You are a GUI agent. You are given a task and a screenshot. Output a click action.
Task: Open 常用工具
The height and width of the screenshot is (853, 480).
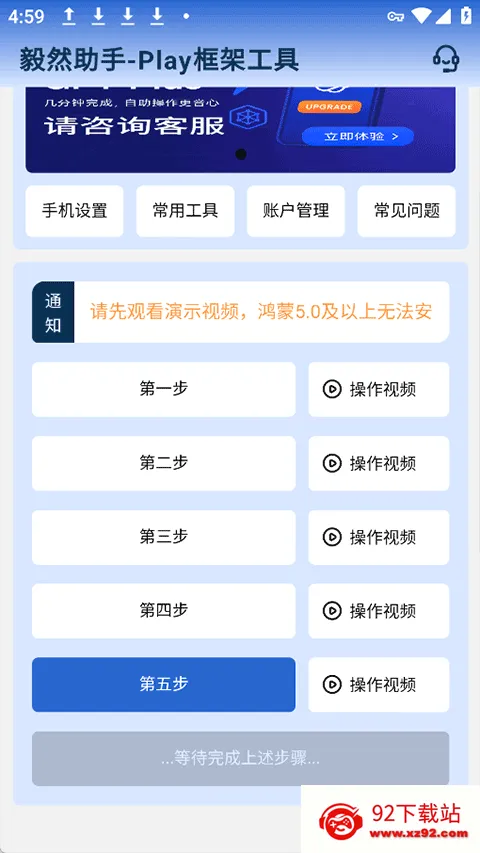coord(185,211)
